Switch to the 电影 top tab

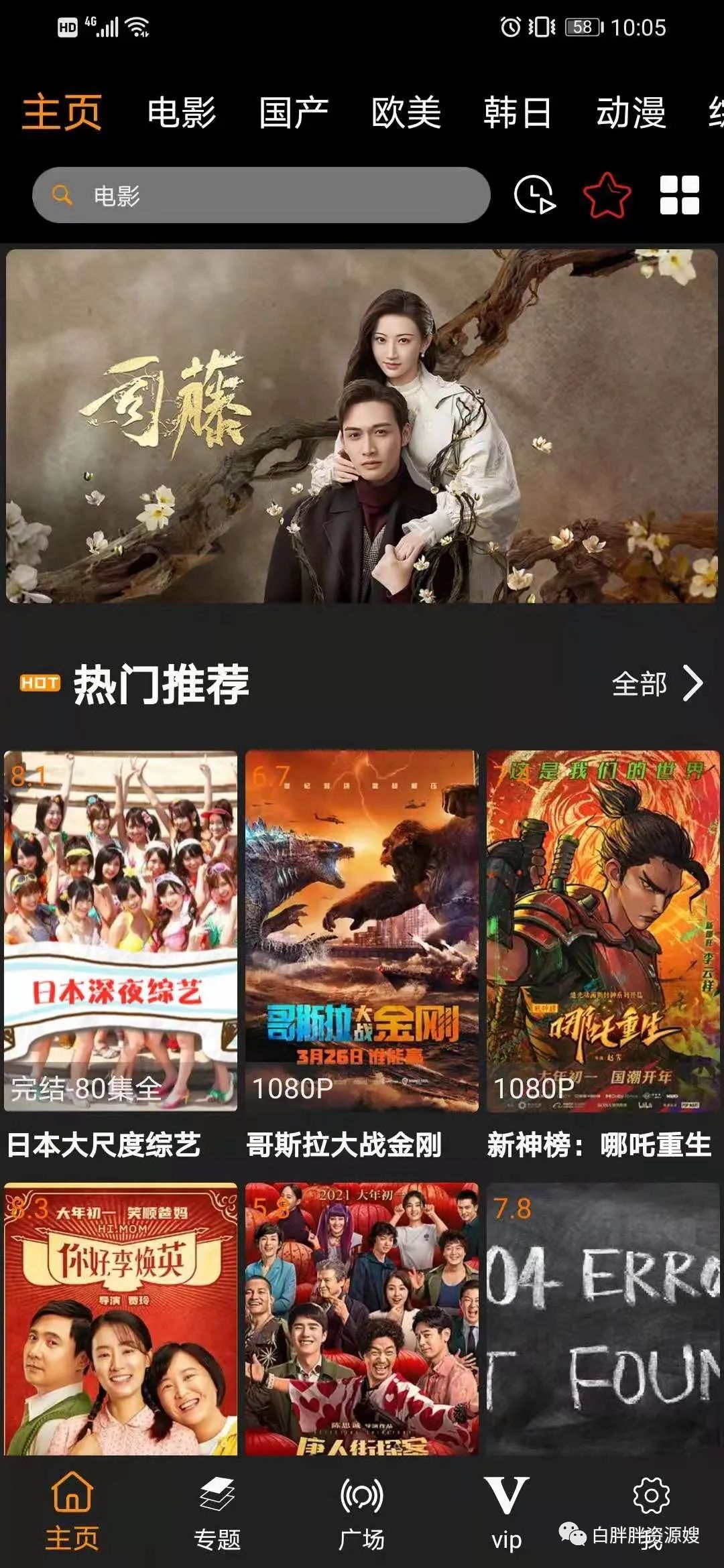pos(182,112)
